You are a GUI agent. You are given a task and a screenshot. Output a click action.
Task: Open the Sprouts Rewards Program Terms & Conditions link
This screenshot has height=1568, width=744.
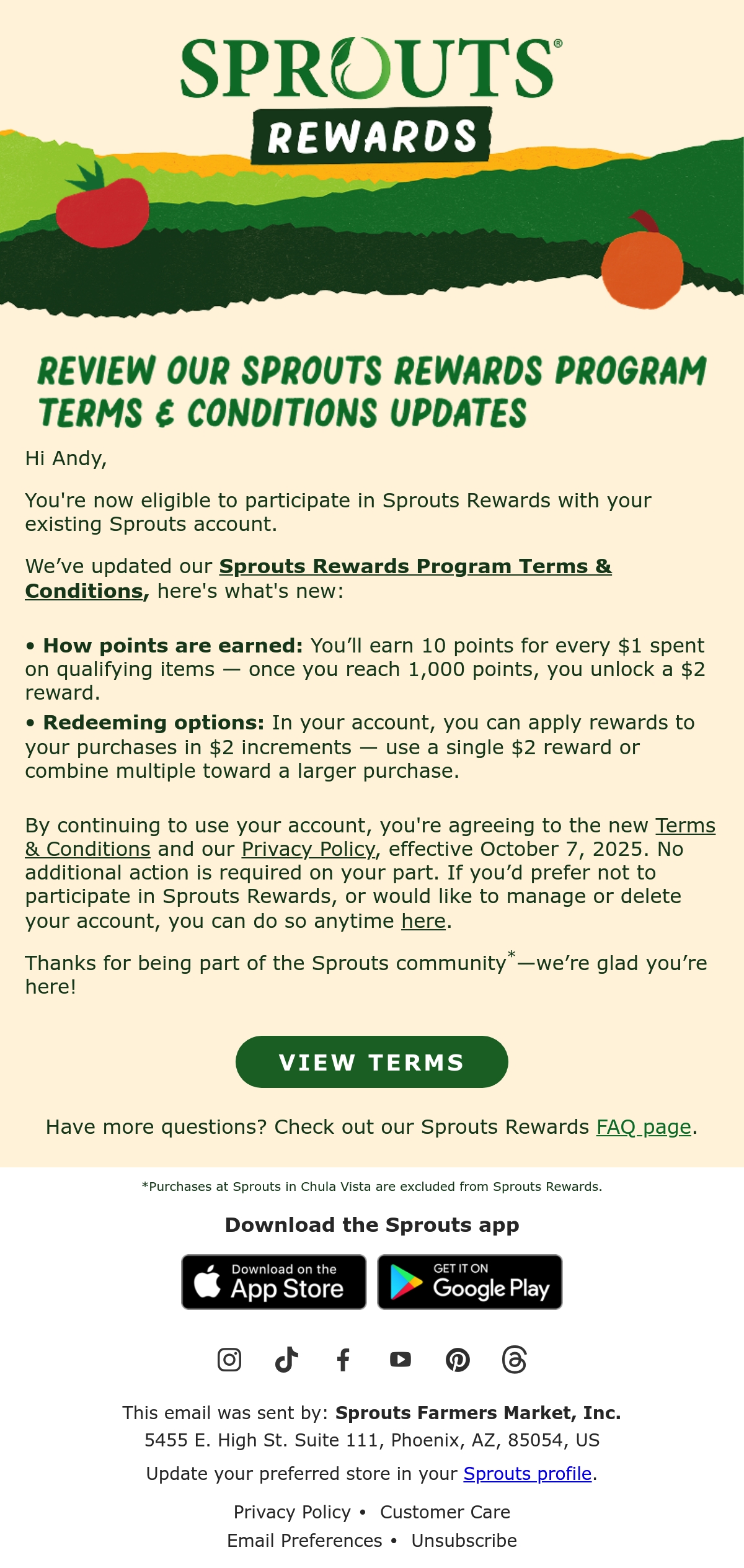[x=415, y=566]
